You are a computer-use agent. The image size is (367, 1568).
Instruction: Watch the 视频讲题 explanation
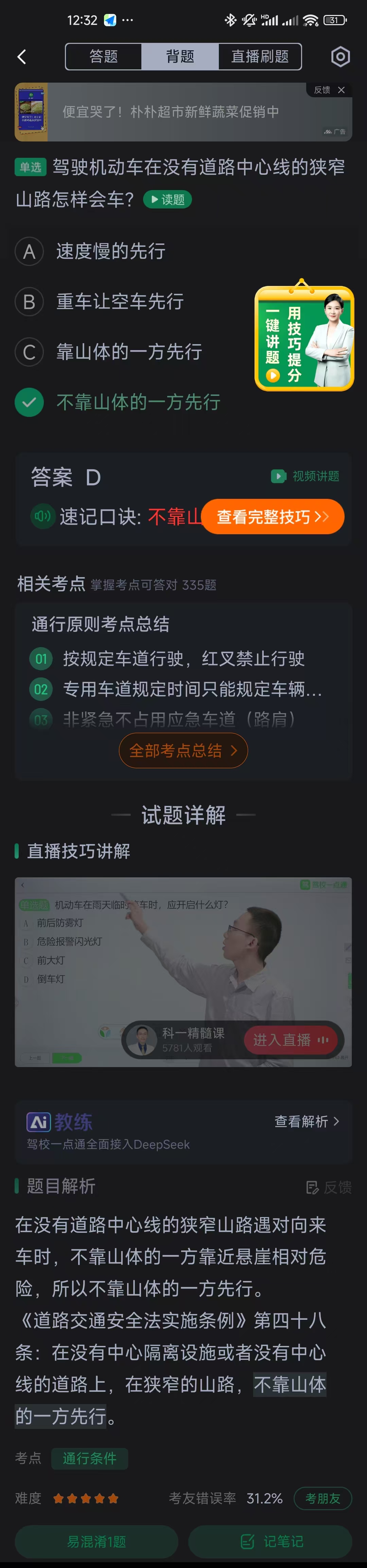tap(305, 476)
